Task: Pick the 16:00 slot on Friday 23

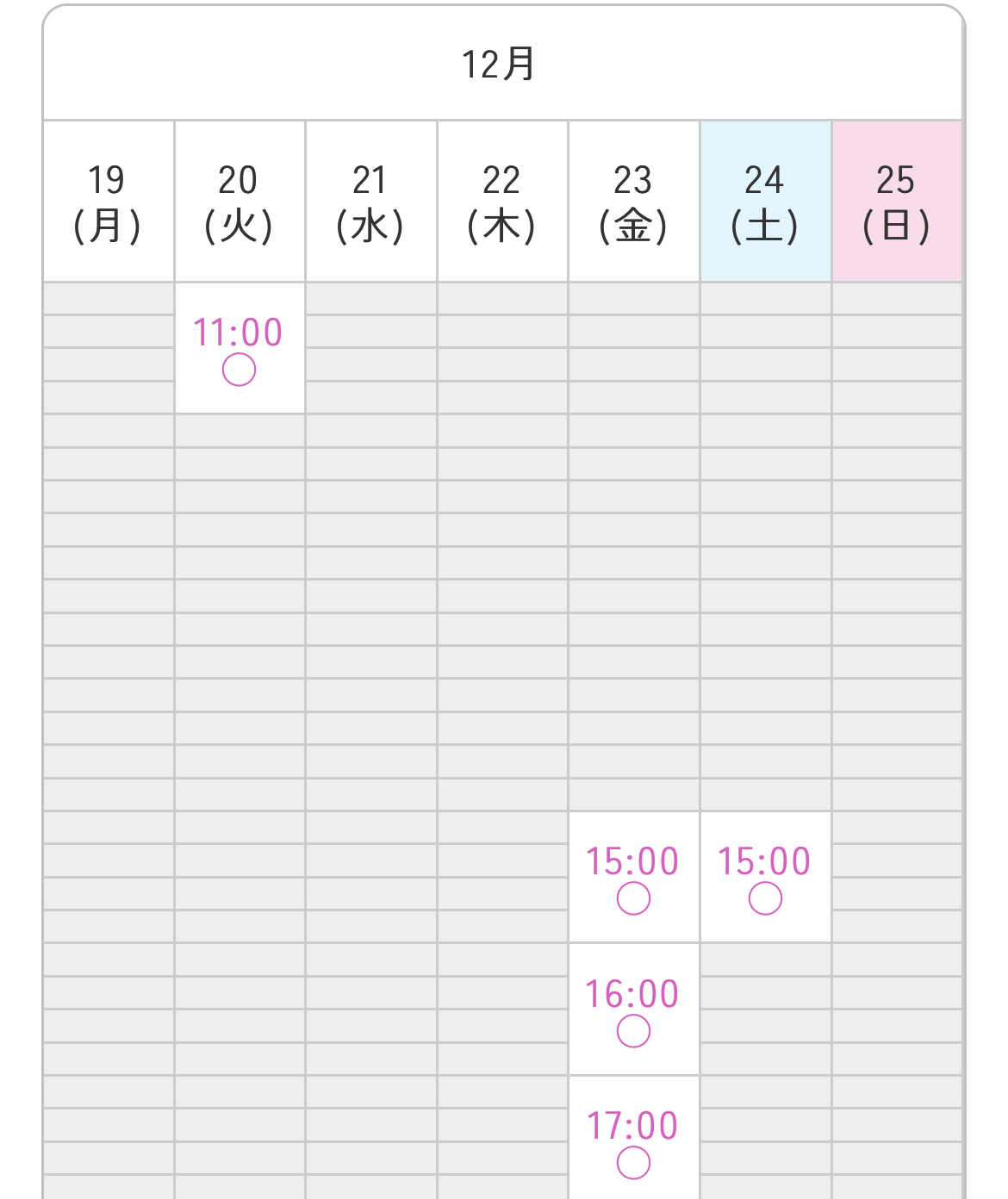Action: coord(633,1010)
